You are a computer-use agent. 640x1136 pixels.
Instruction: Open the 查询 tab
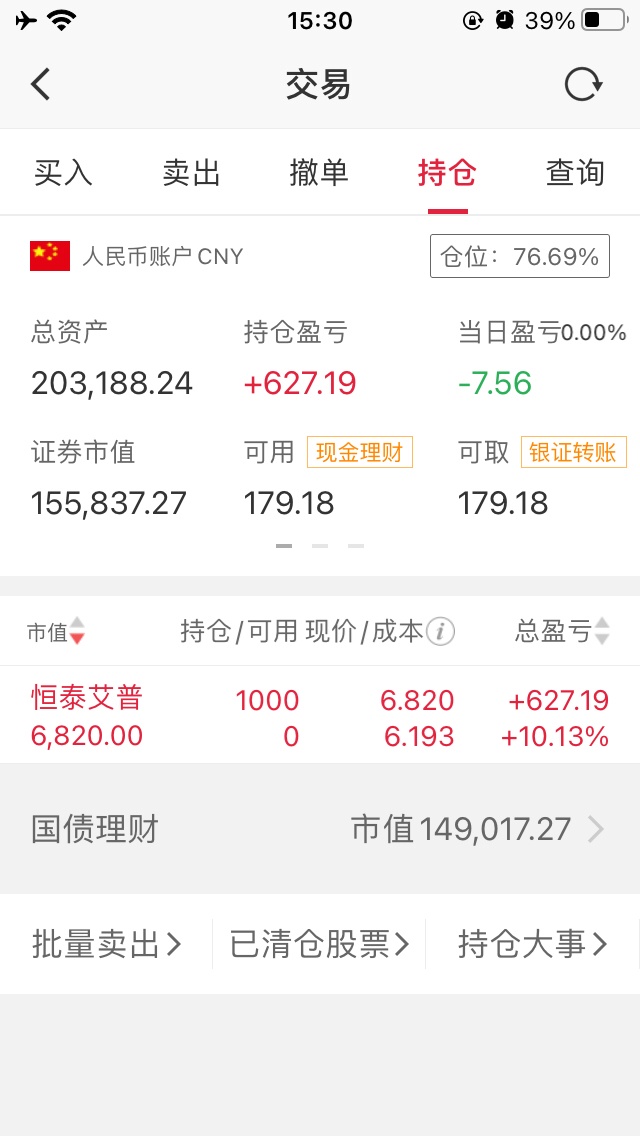575,173
